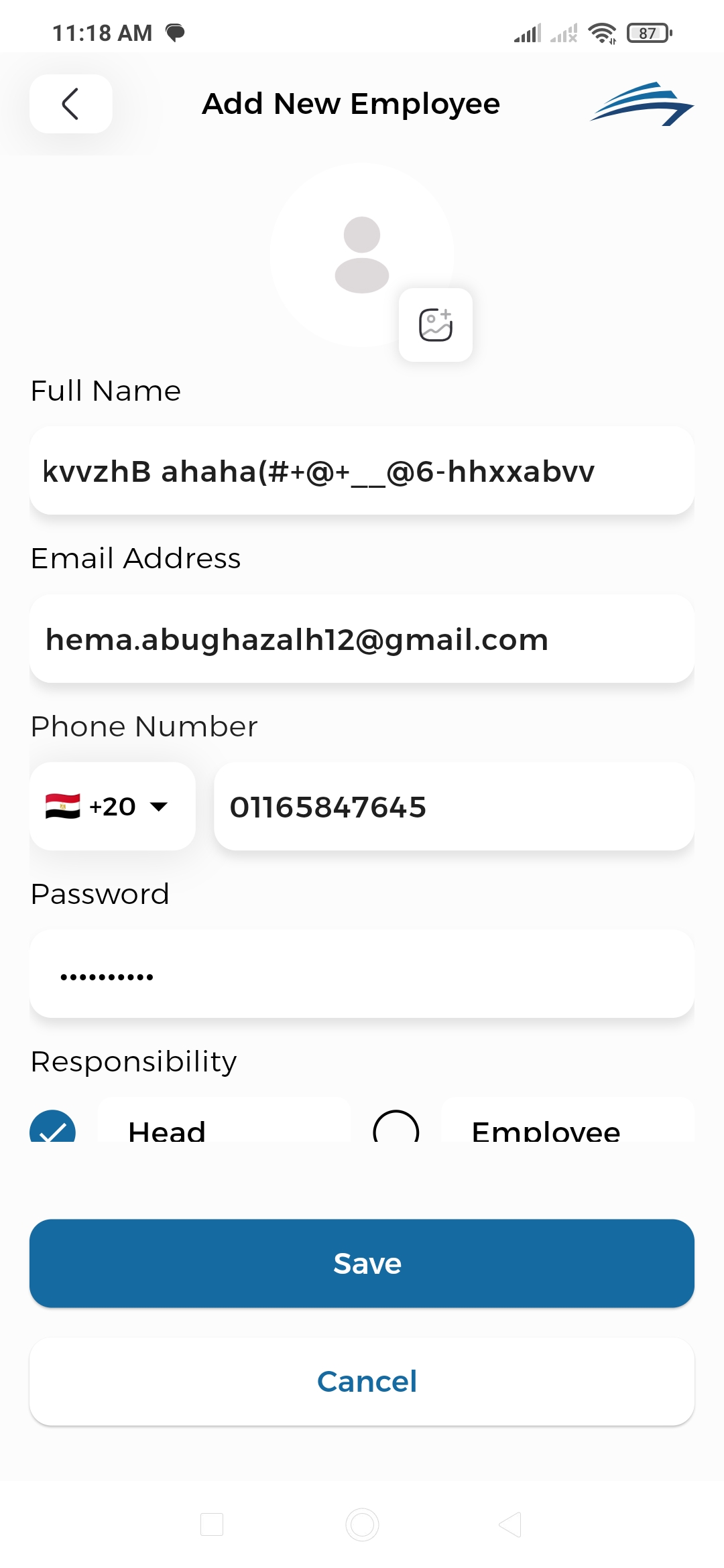Add a profile photo for the employee
The width and height of the screenshot is (724, 1568).
[x=435, y=325]
